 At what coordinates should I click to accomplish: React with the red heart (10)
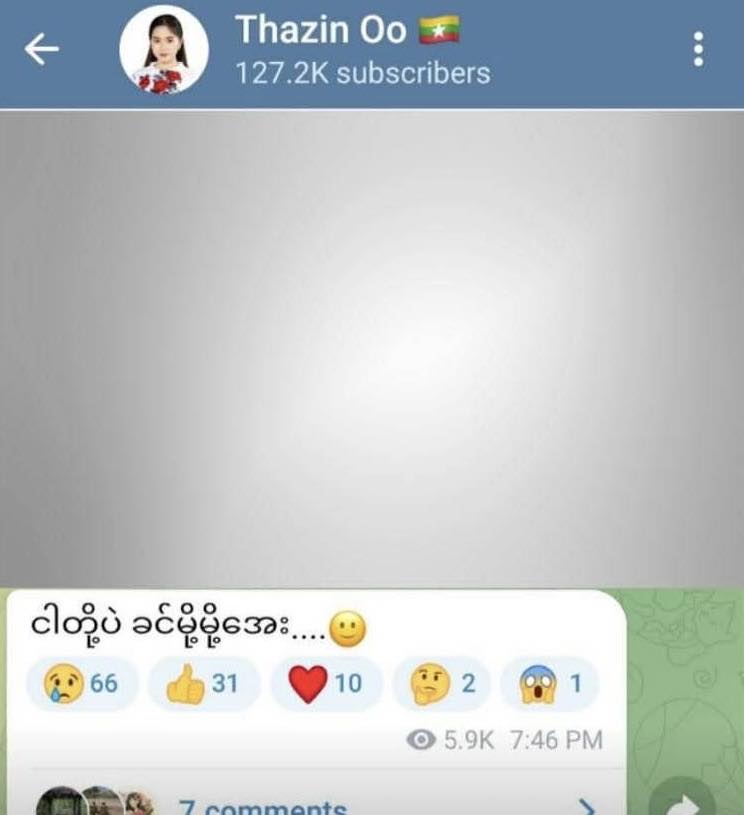click(x=325, y=685)
